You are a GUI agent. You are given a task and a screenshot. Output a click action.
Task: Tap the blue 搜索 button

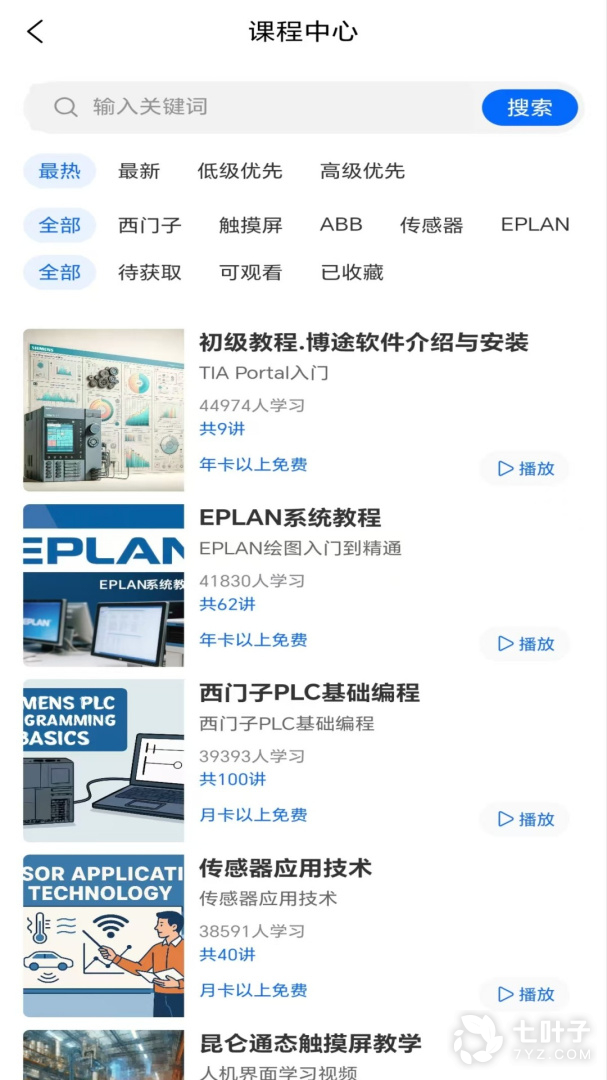pyautogui.click(x=529, y=108)
